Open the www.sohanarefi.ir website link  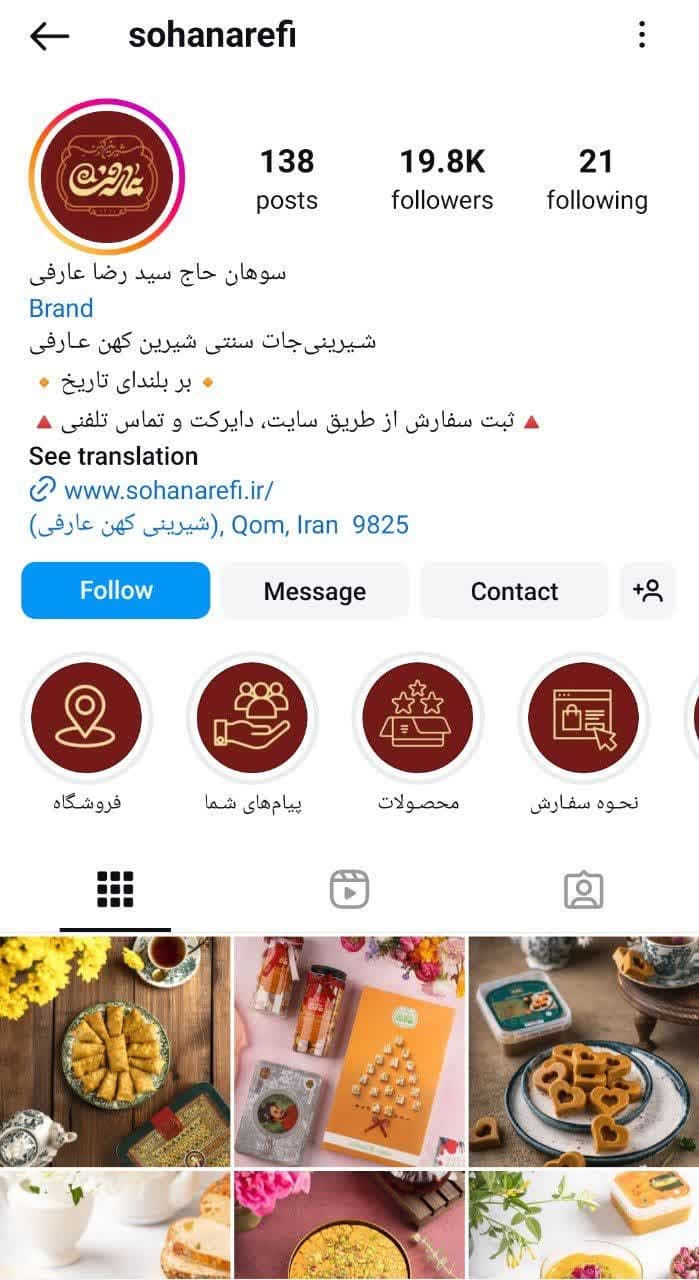167,490
